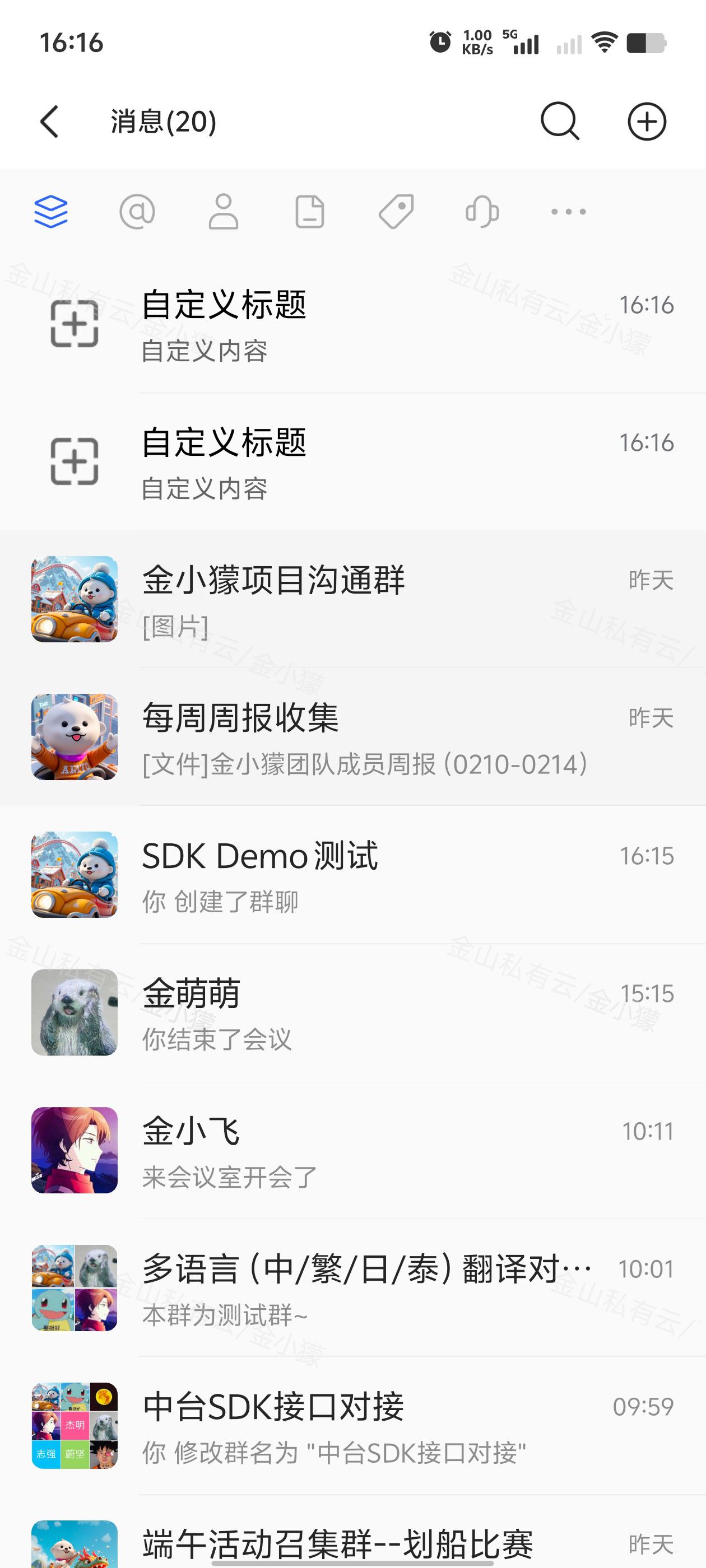706x1568 pixels.
Task: Switch to the all messages filter tab
Action: 50,212
